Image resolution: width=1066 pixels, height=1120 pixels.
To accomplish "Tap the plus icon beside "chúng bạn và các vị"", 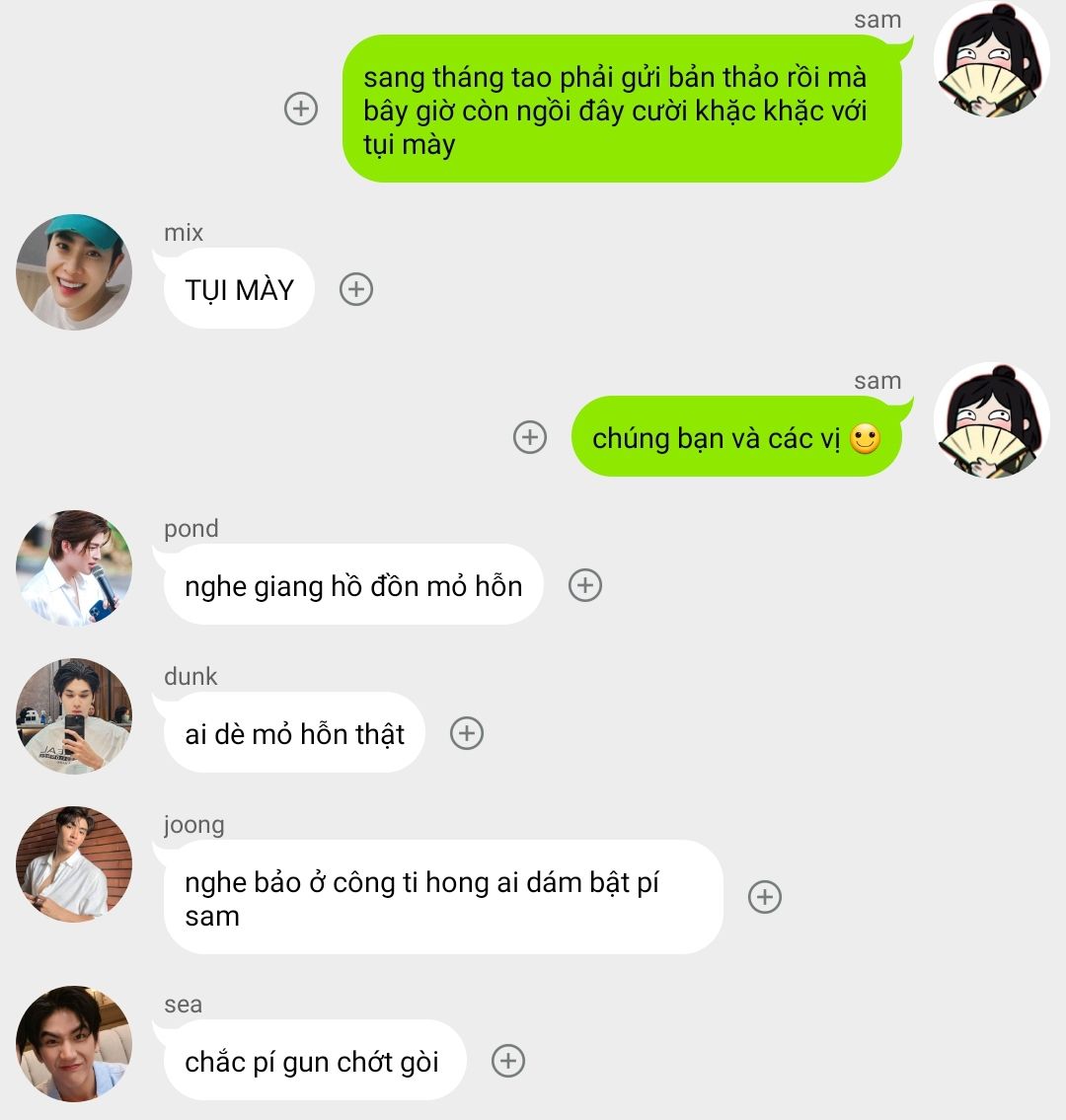I will 530,437.
